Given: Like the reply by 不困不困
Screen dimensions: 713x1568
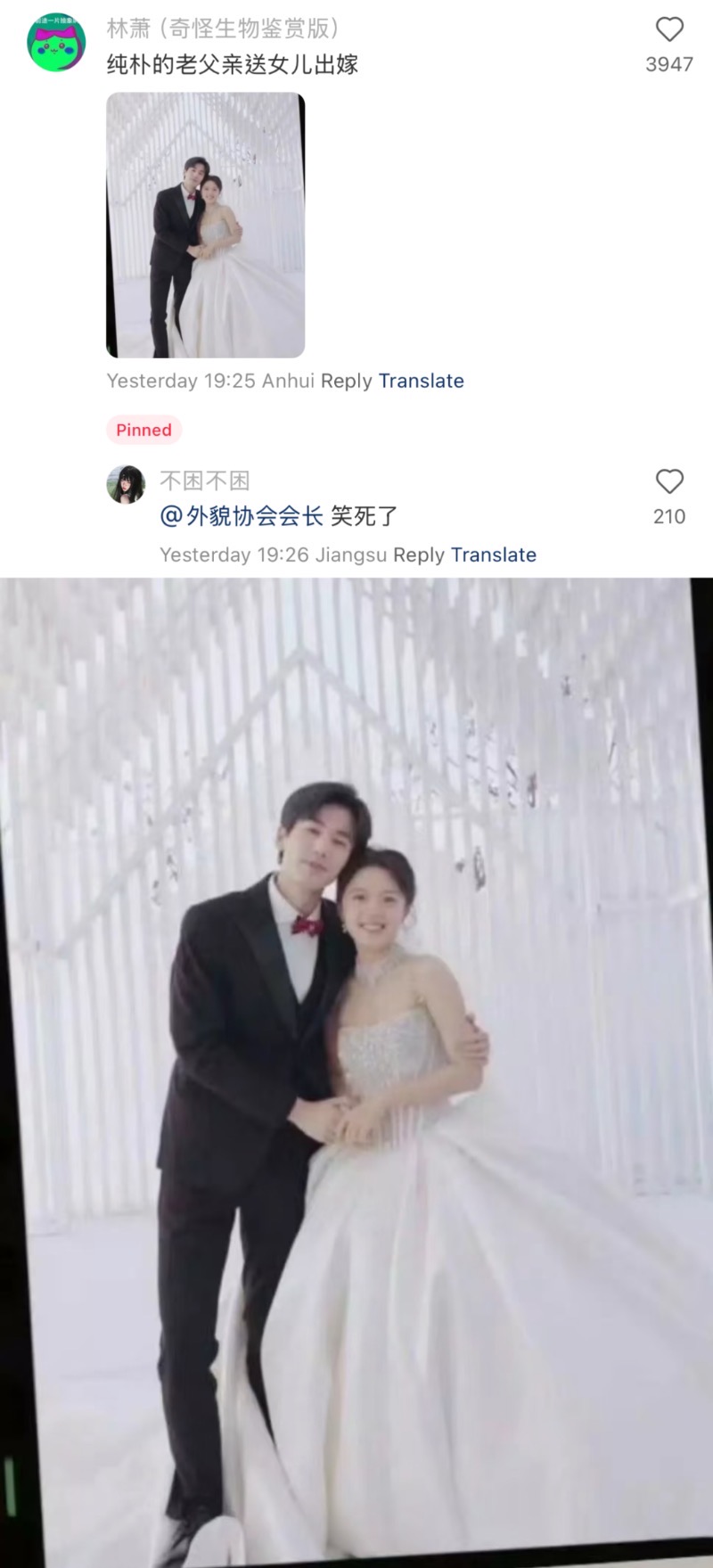Looking at the screenshot, I should [668, 482].
